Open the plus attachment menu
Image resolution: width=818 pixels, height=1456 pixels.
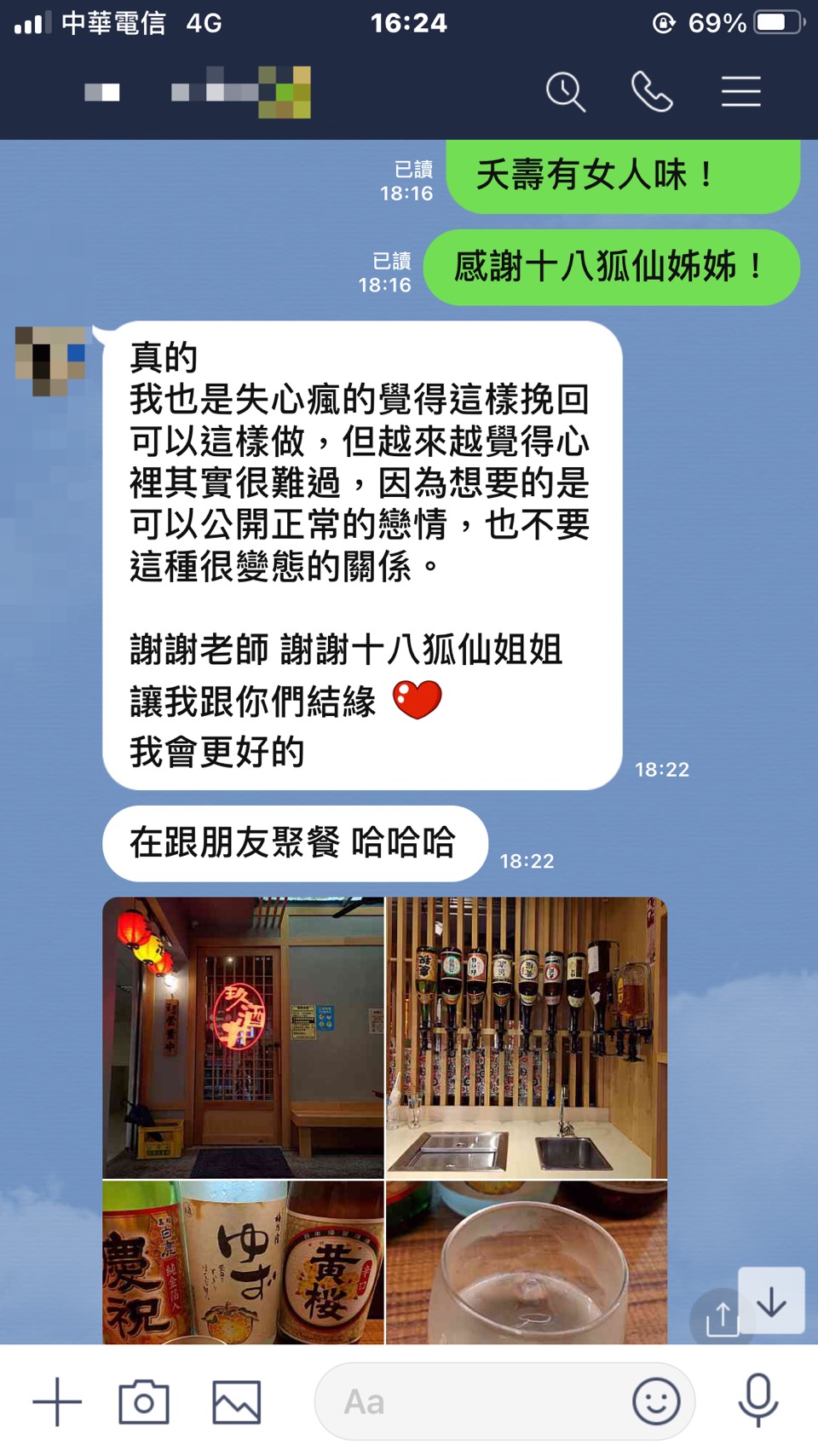[x=57, y=1401]
